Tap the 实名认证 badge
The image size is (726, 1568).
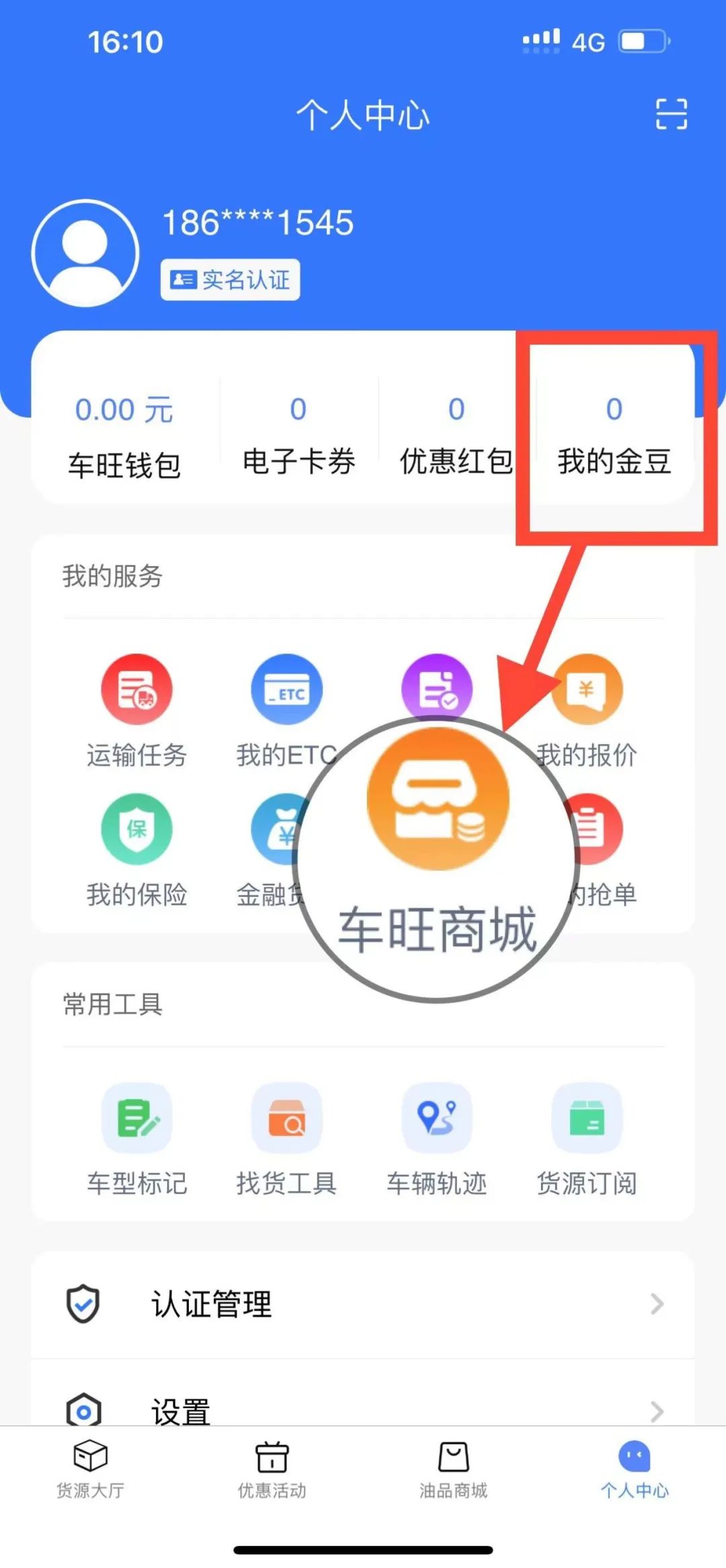pyautogui.click(x=230, y=279)
